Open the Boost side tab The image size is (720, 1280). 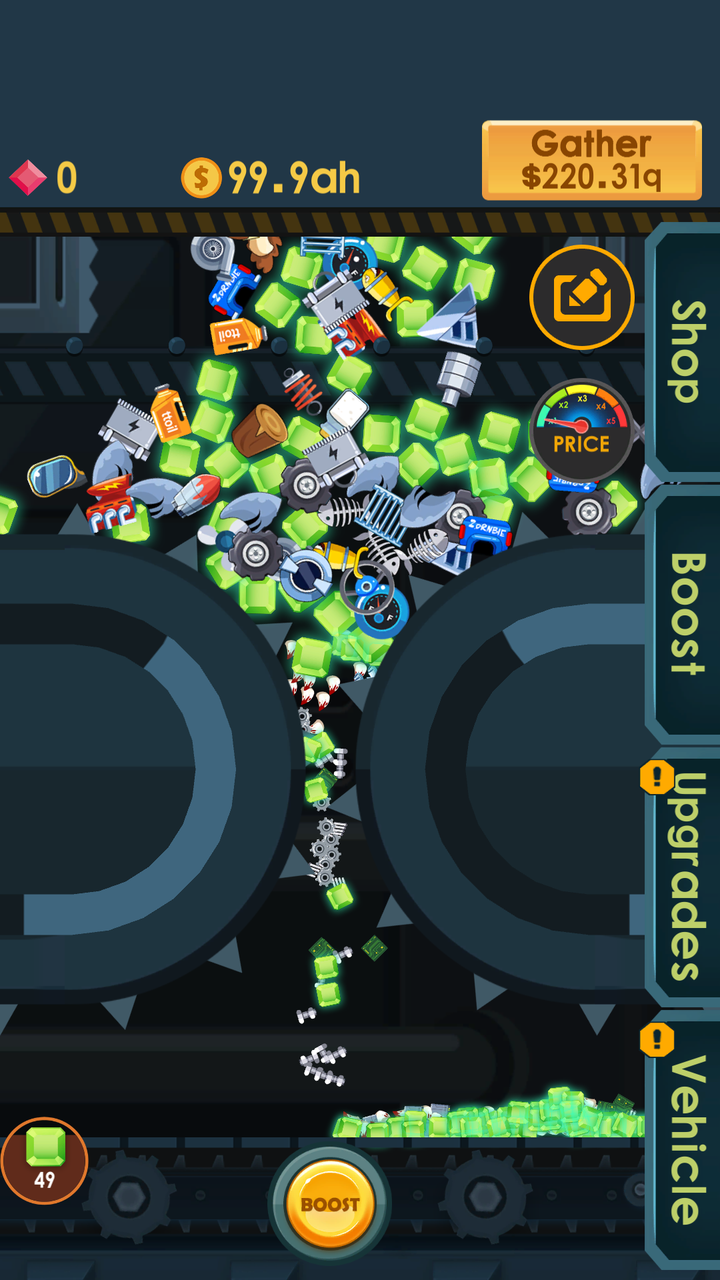click(685, 614)
